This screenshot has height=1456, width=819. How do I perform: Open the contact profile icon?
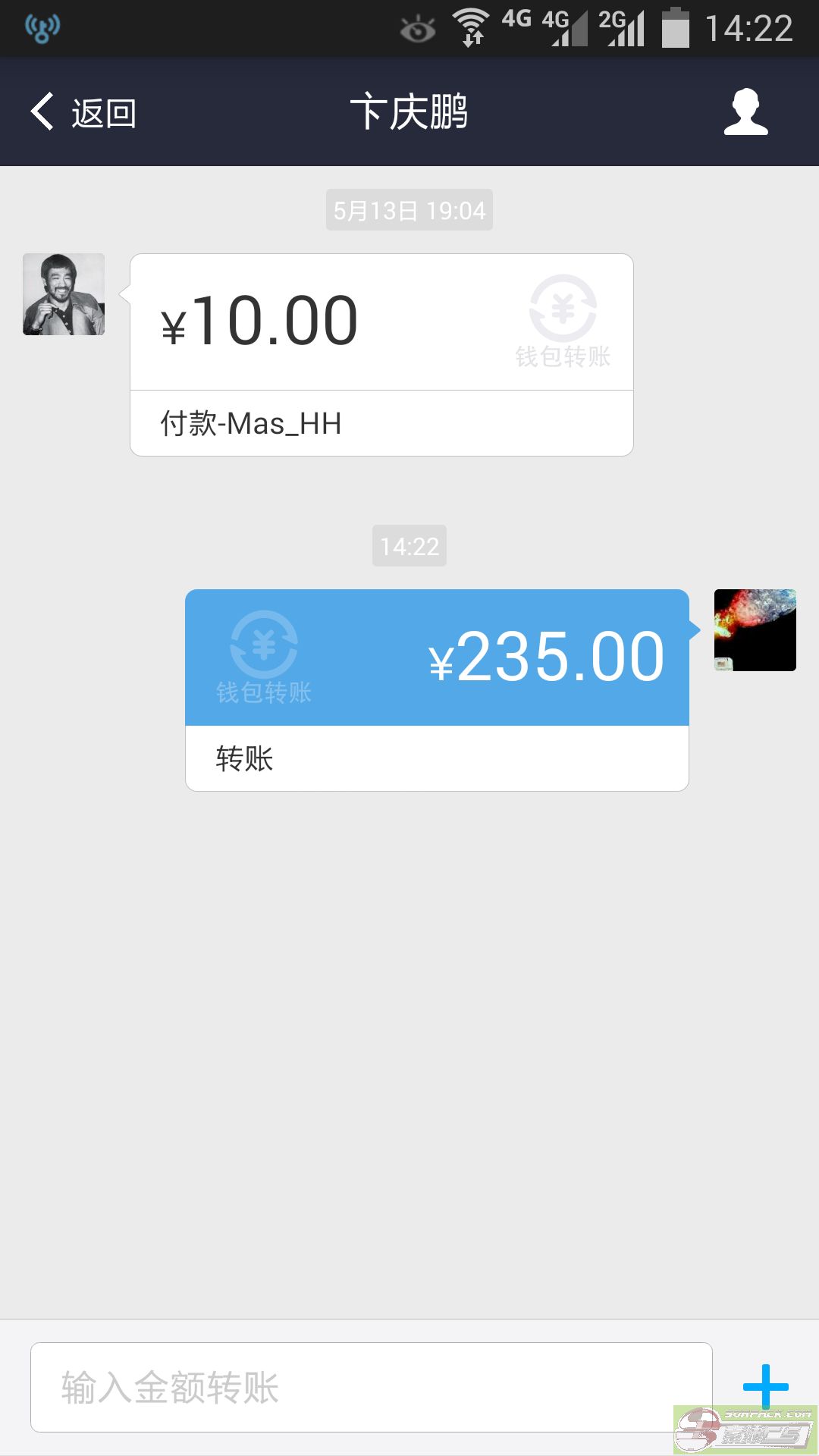click(745, 112)
